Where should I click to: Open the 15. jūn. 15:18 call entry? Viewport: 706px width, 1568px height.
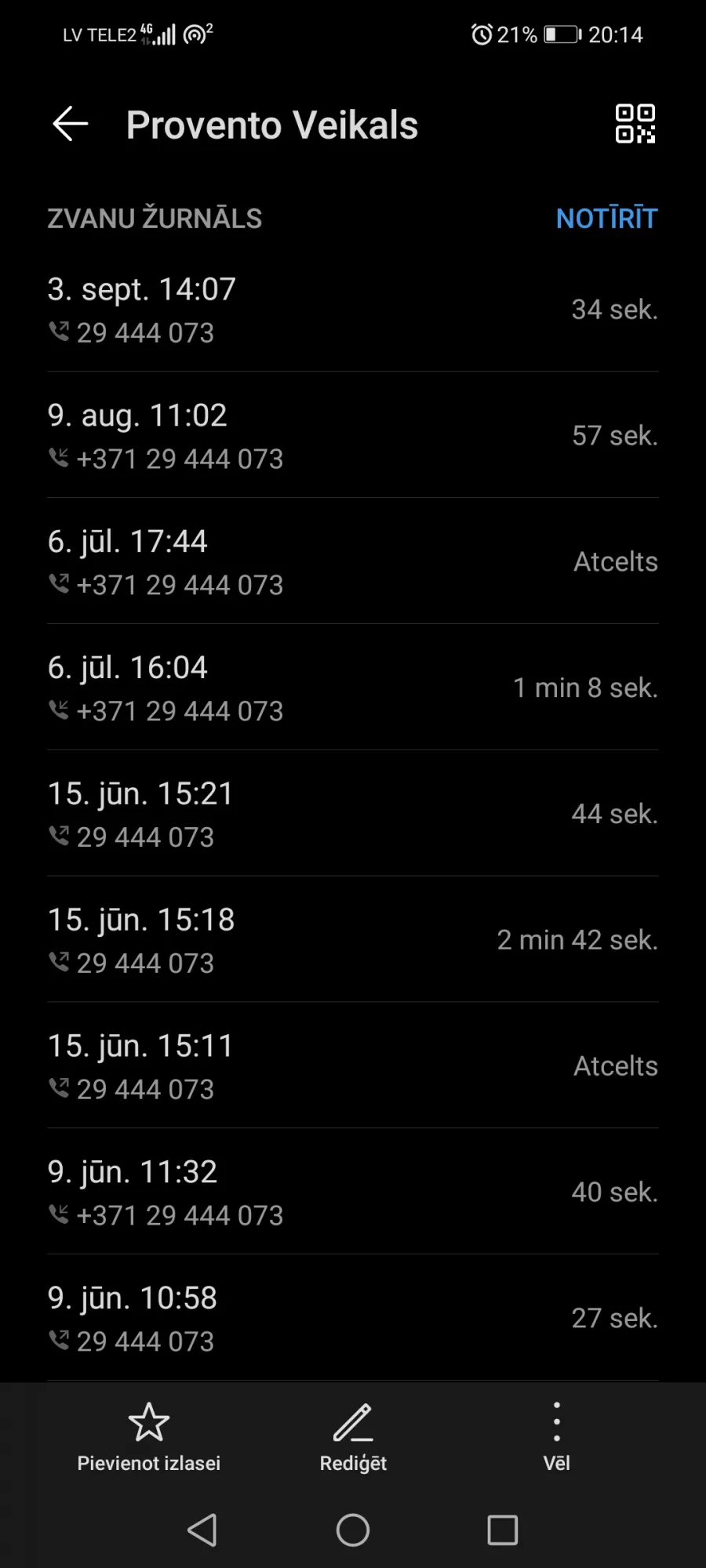[353, 940]
